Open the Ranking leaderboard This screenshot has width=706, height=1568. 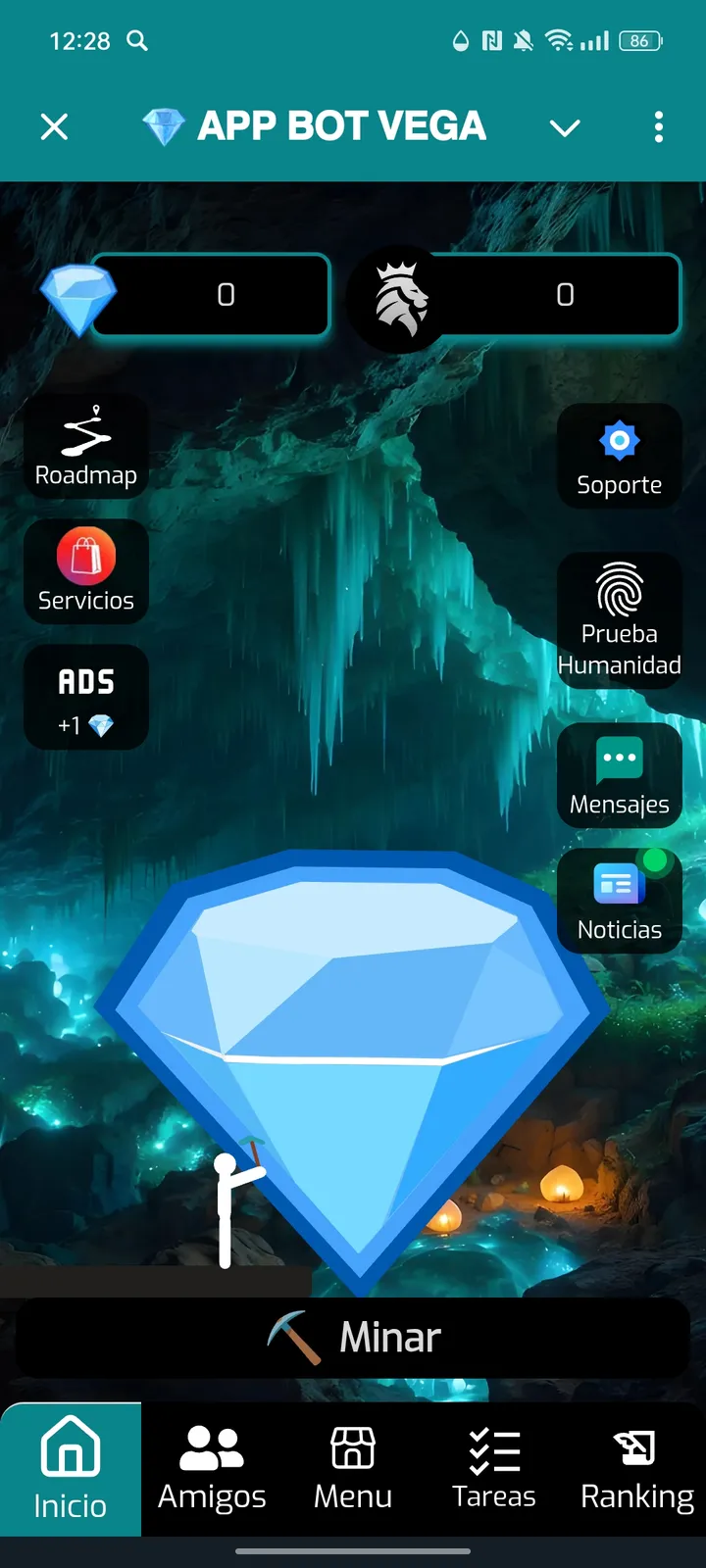pos(635,1470)
